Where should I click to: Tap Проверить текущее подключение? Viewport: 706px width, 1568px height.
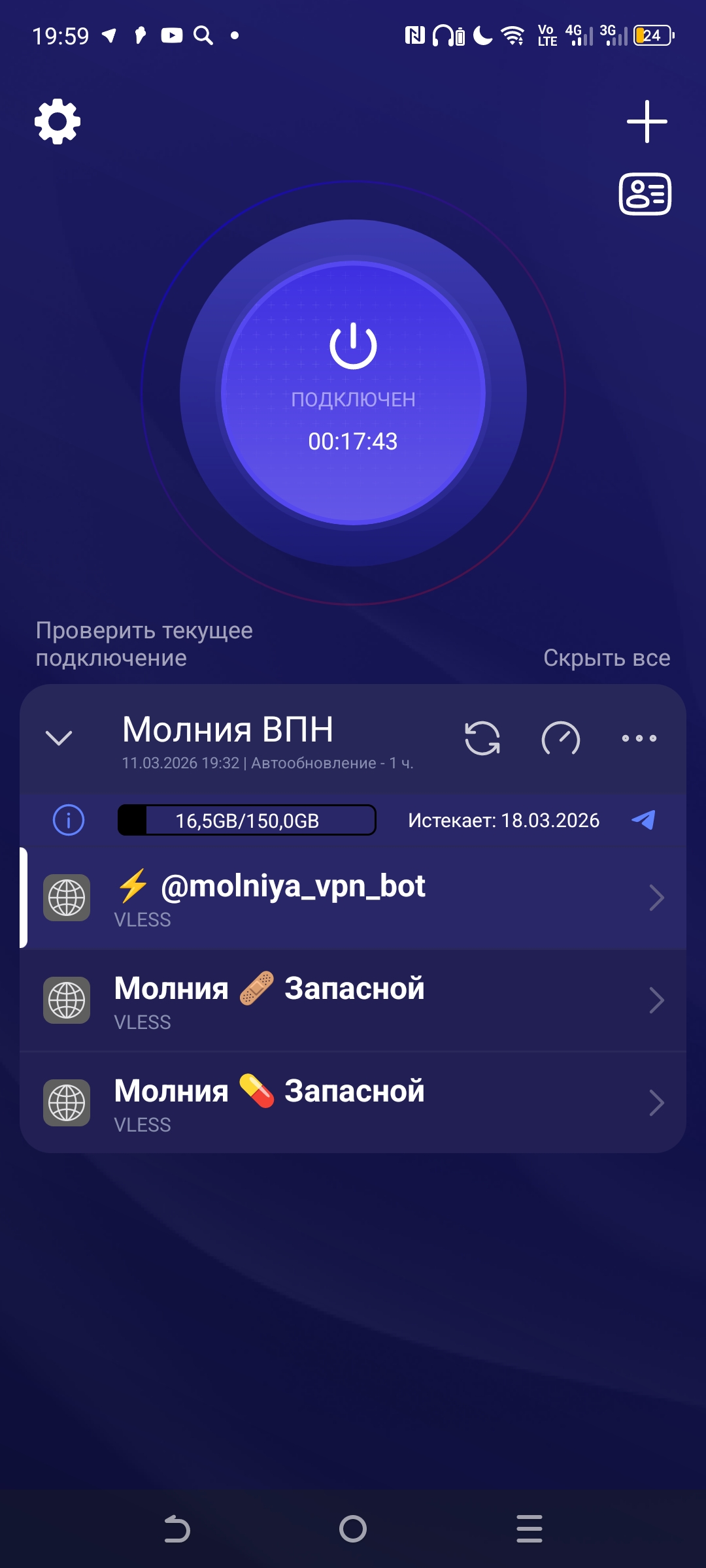pyautogui.click(x=144, y=644)
